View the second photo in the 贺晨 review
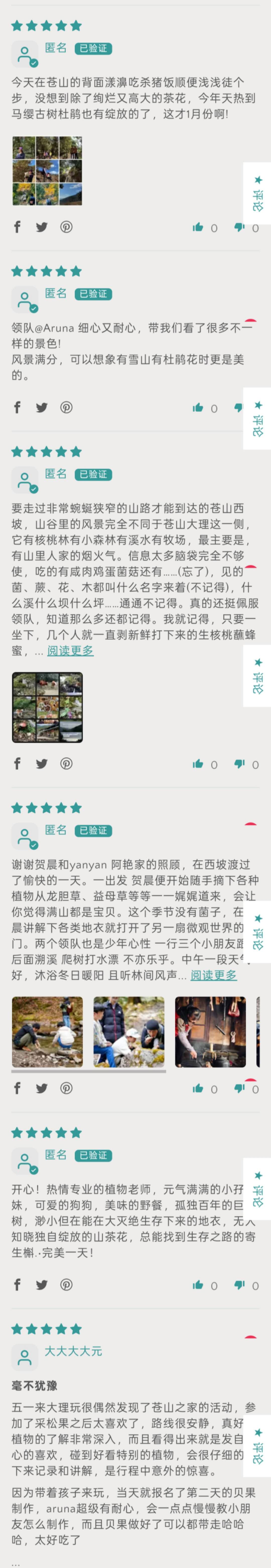Image resolution: width=271 pixels, height=1568 pixels. [x=128, y=1032]
